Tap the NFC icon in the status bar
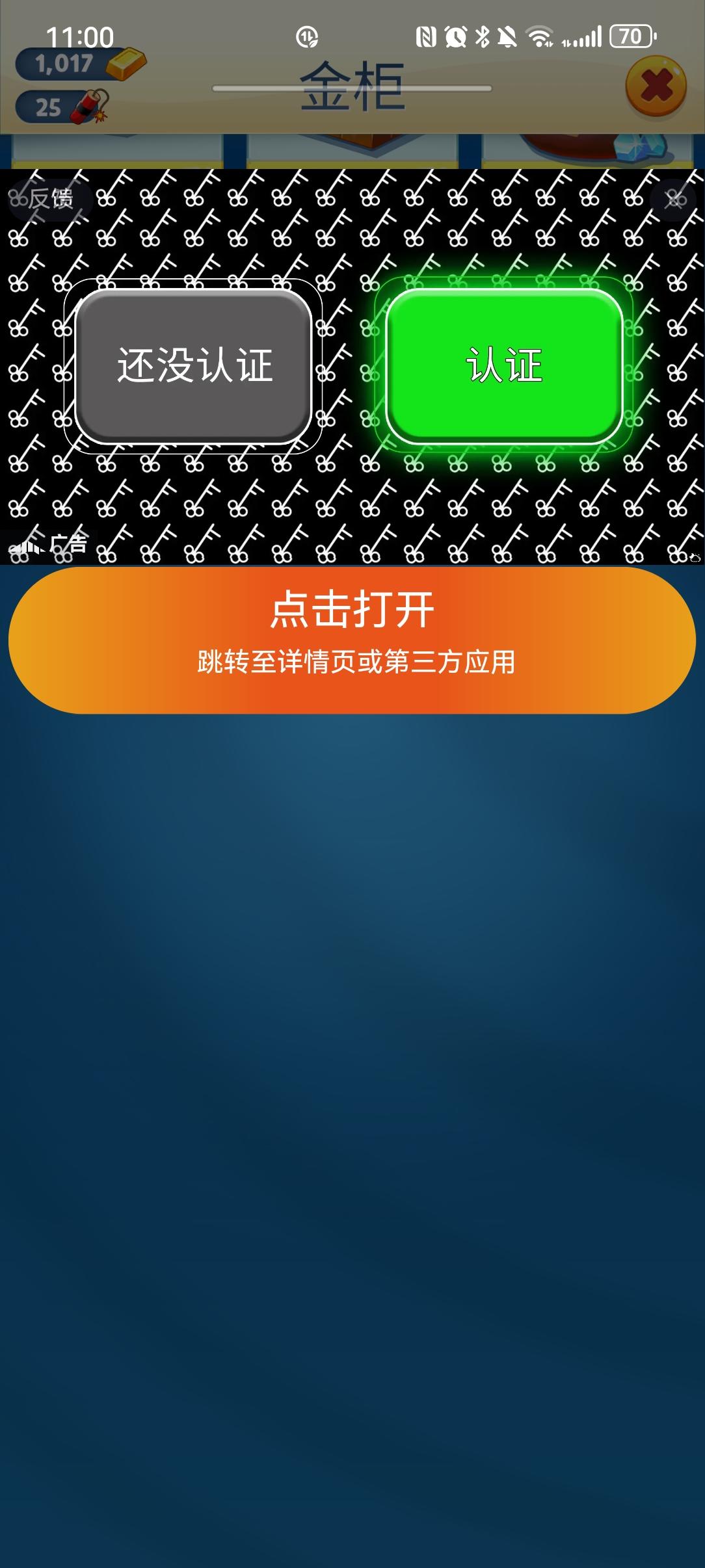The width and height of the screenshot is (705, 1568). point(426,36)
